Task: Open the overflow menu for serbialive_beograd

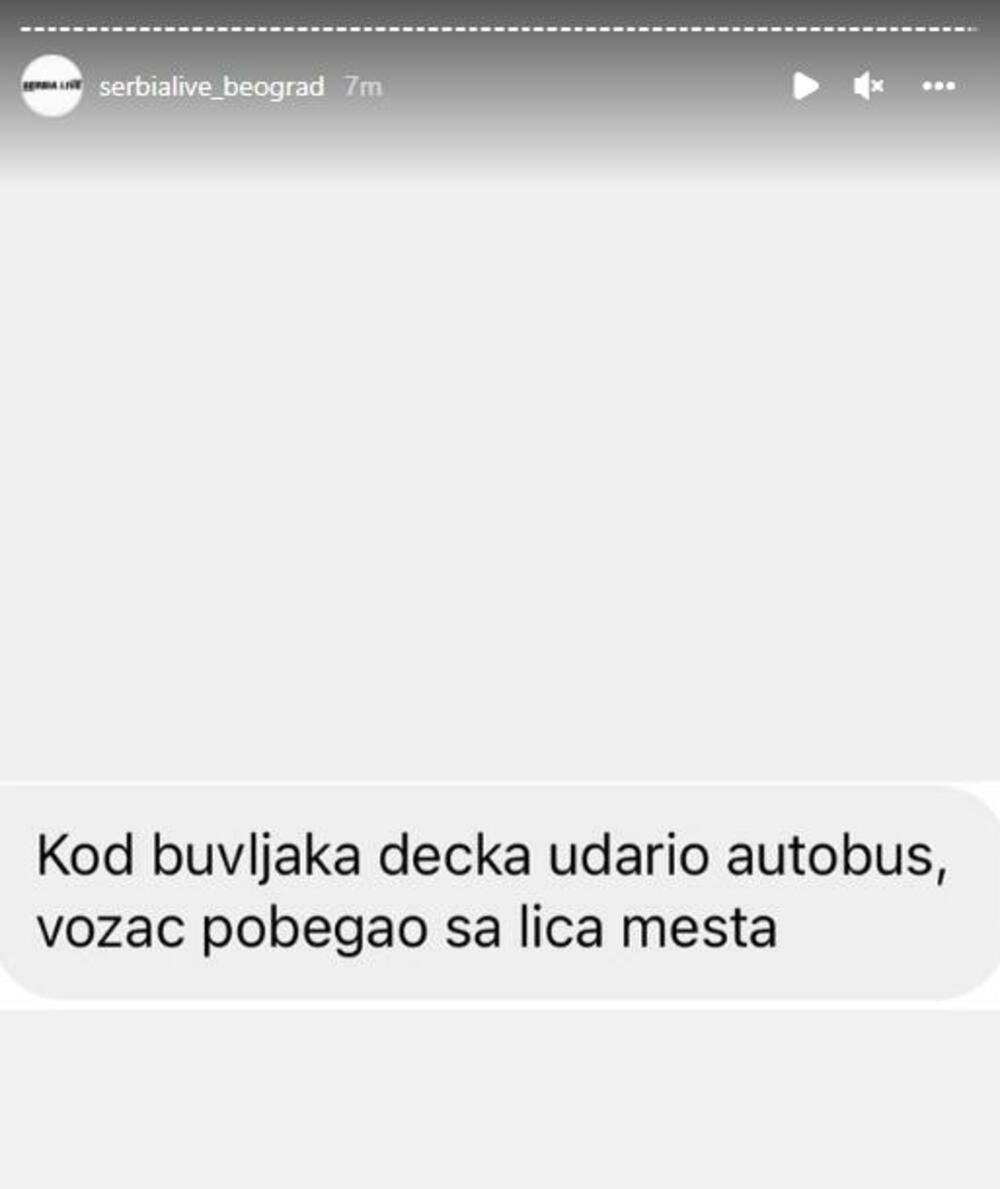Action: coord(938,87)
